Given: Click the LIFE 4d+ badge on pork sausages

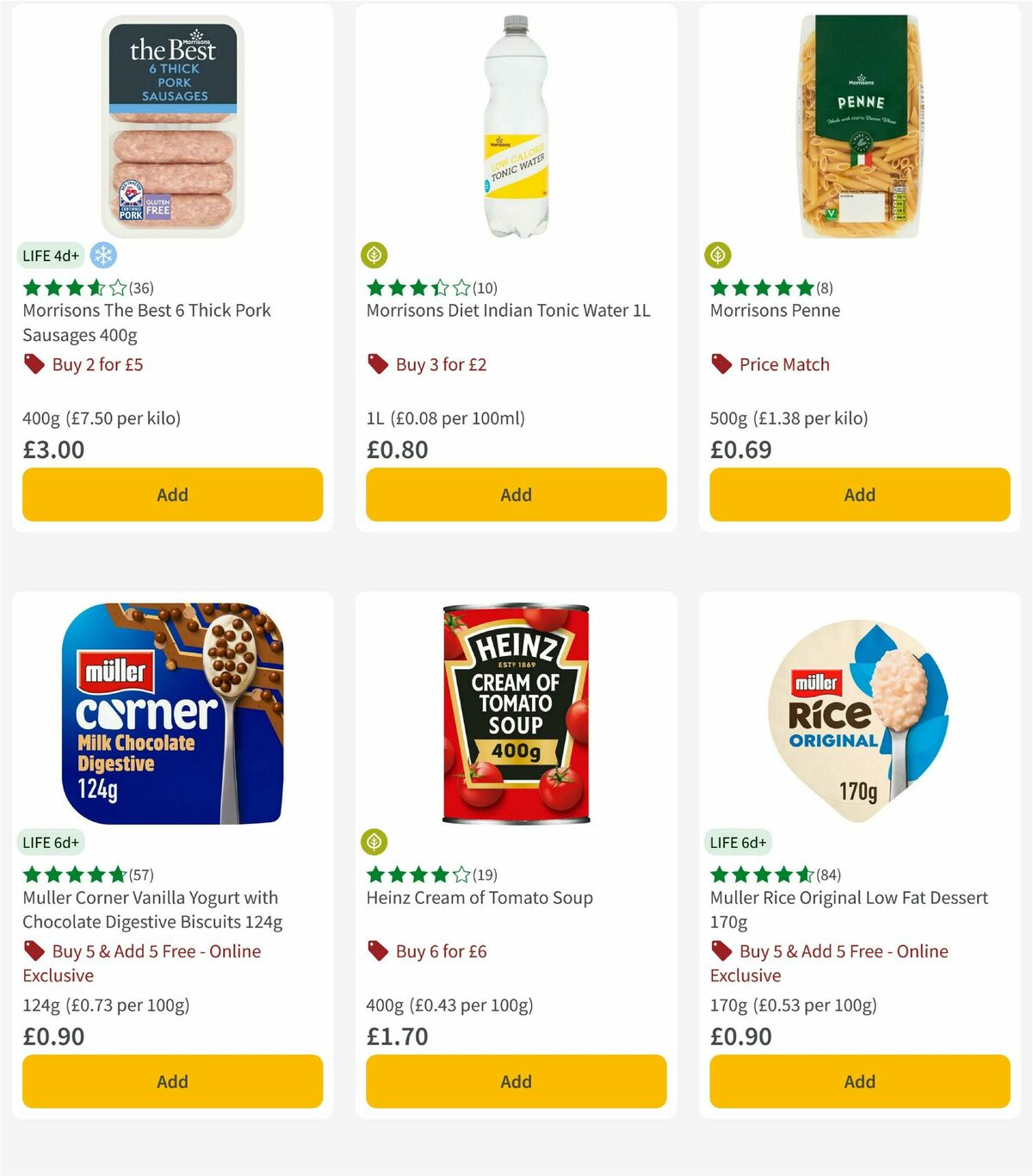Looking at the screenshot, I should tap(49, 256).
